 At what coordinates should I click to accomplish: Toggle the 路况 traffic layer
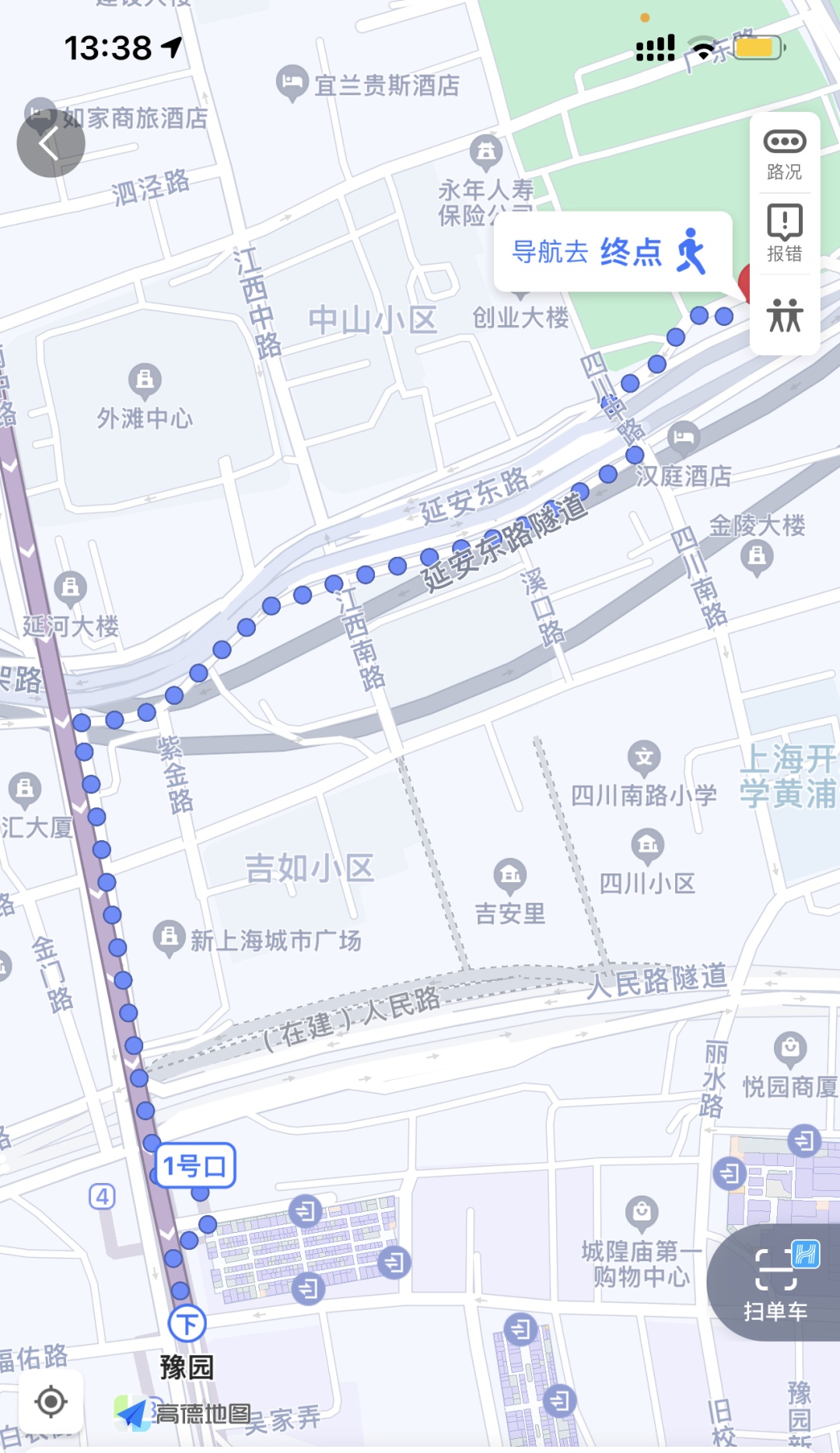(x=784, y=154)
